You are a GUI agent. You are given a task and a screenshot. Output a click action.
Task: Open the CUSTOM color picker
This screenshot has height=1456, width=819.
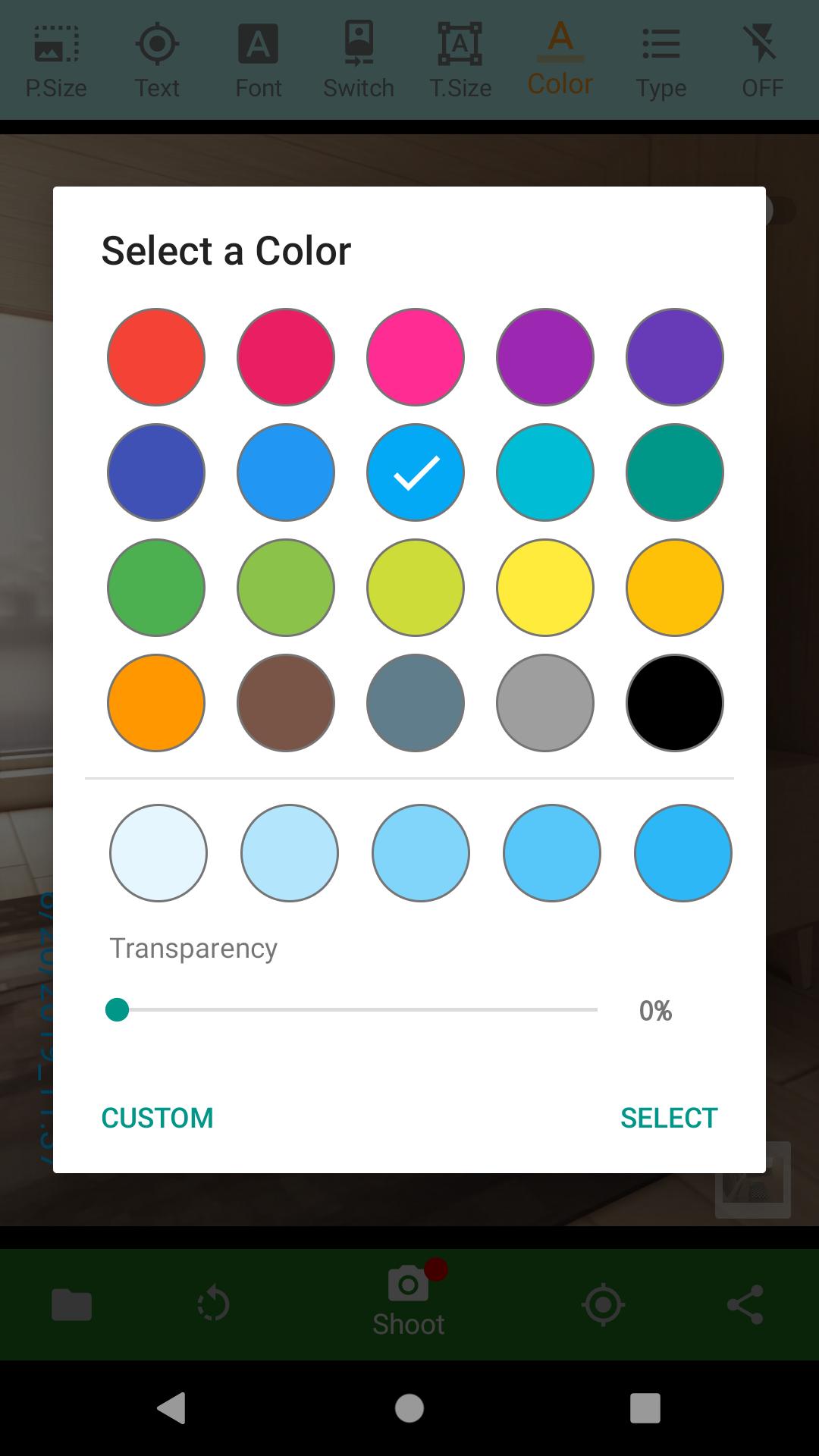click(x=157, y=1118)
